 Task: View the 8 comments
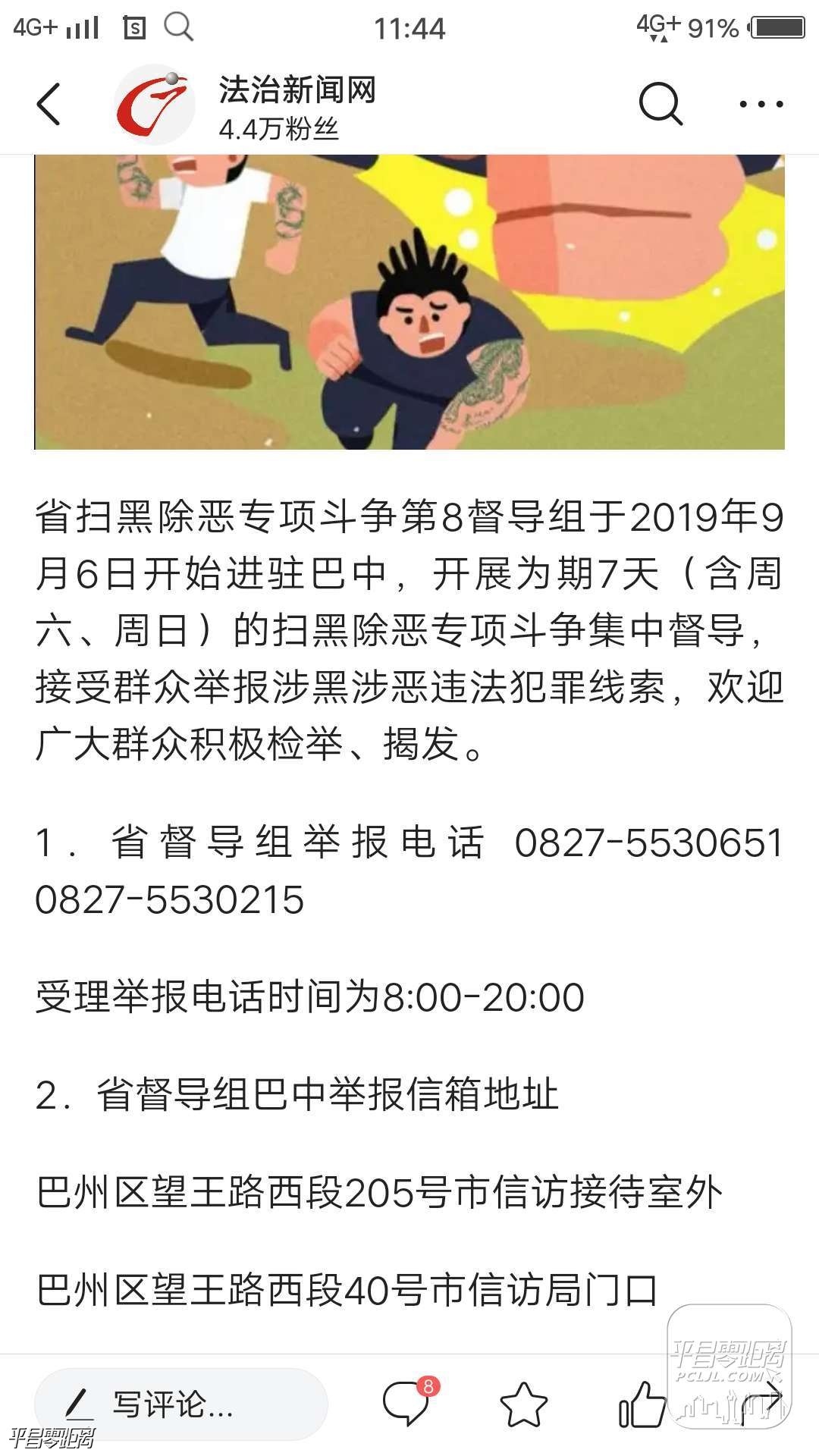408,1402
